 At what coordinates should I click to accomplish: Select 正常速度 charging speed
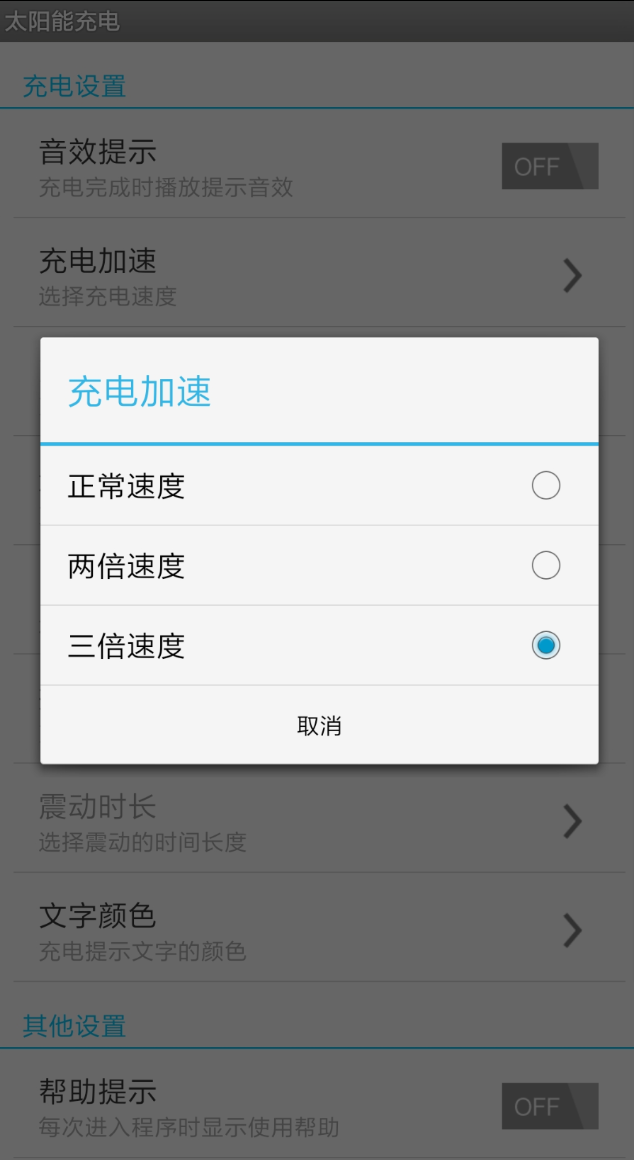point(318,486)
